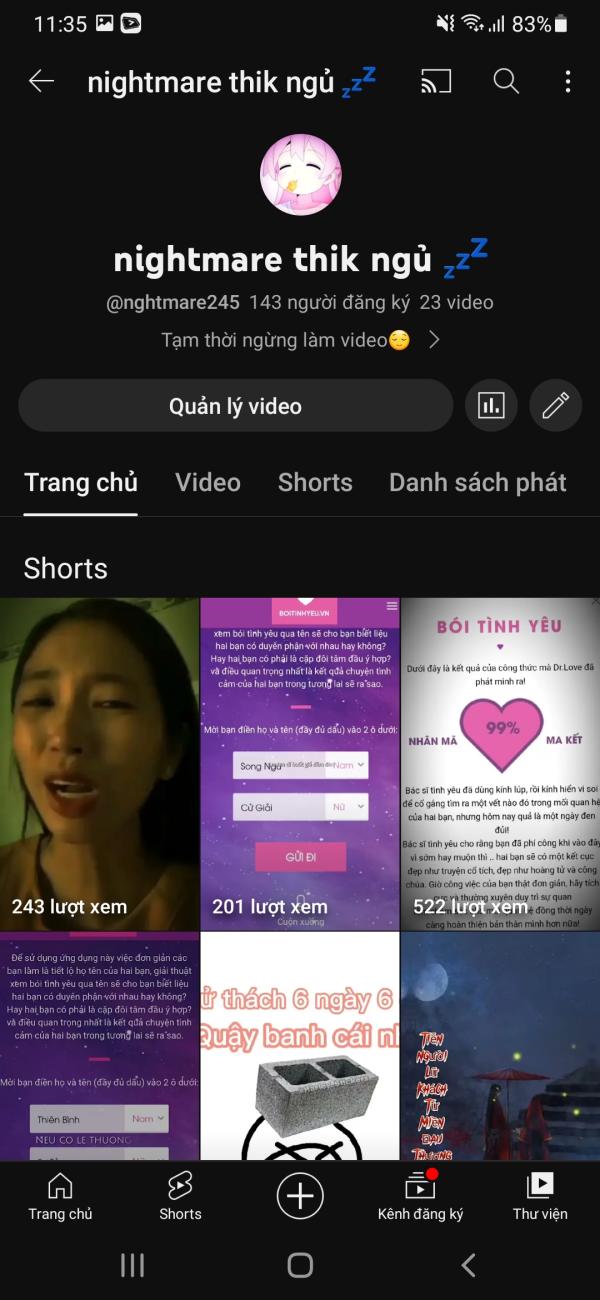Image resolution: width=600 pixels, height=1300 pixels.
Task: Select the Trang chủ top tab
Action: click(x=81, y=482)
